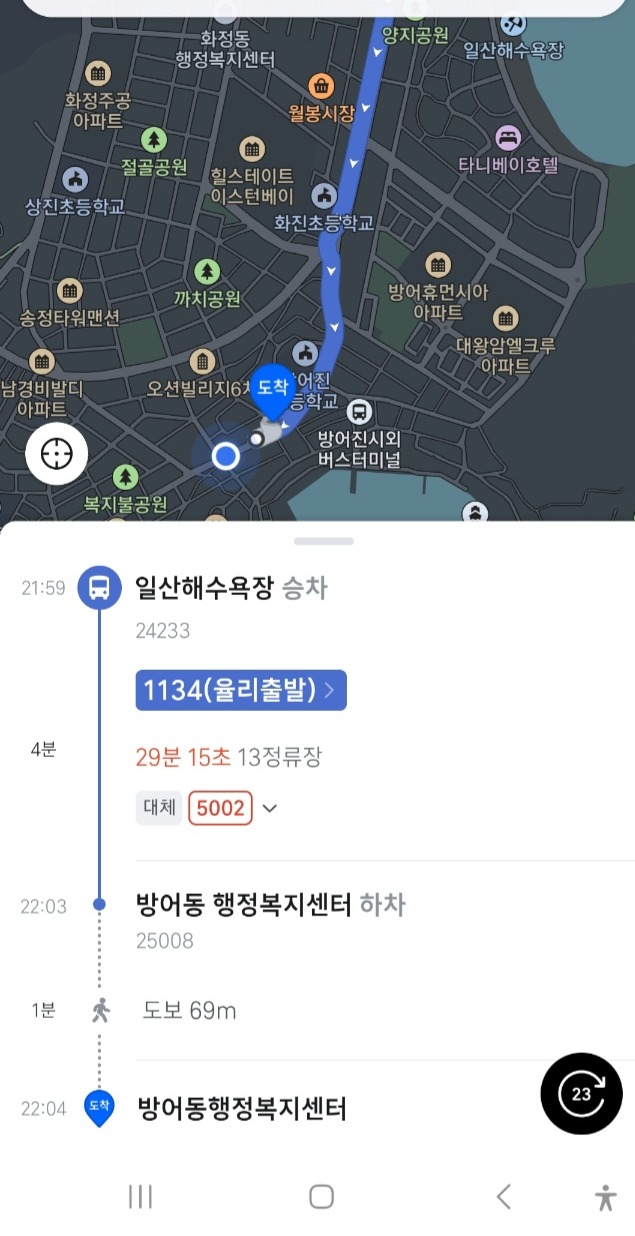Refresh arrival info with the countdown button

point(581,1094)
